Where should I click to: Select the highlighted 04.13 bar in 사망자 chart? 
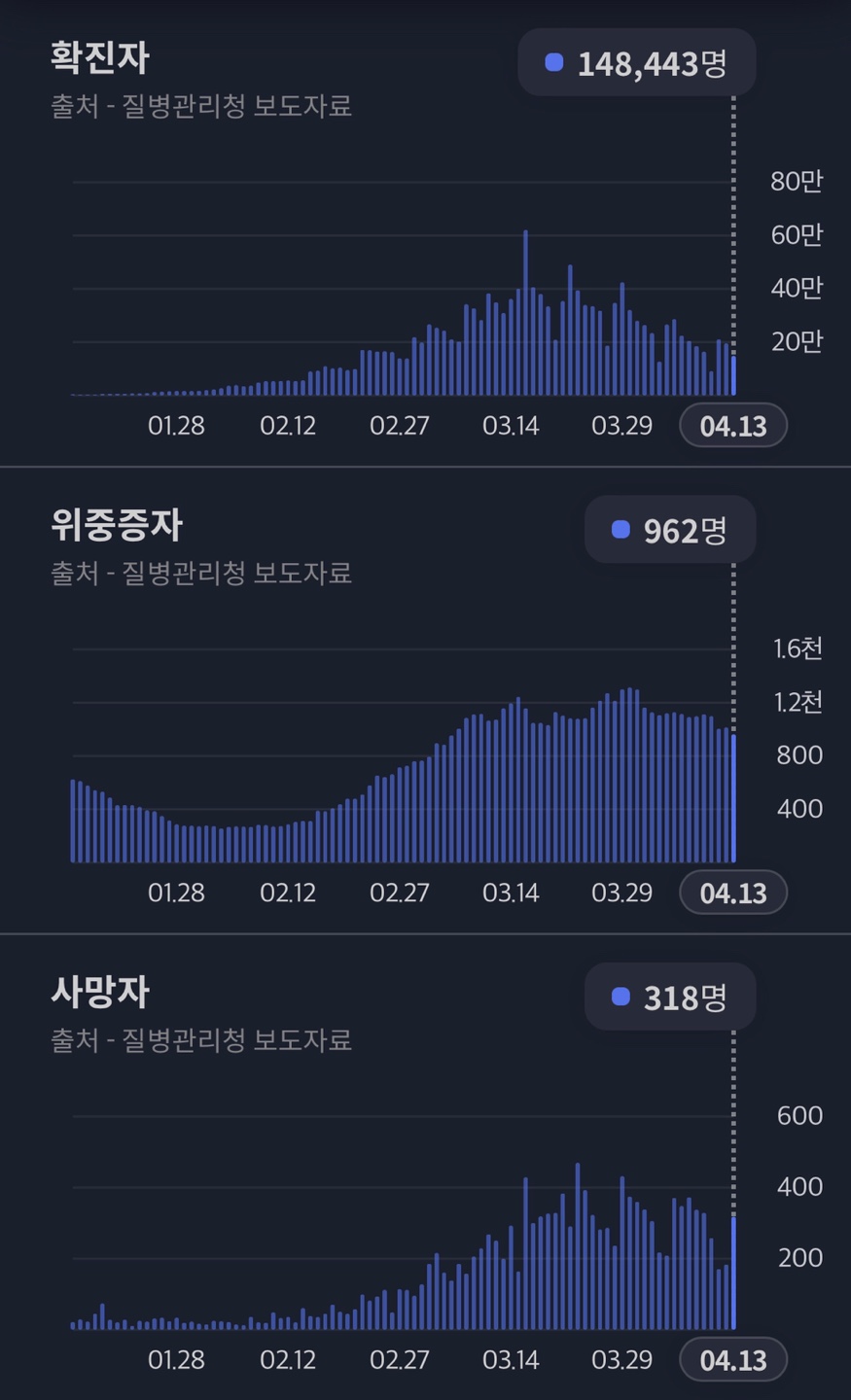tap(733, 1274)
